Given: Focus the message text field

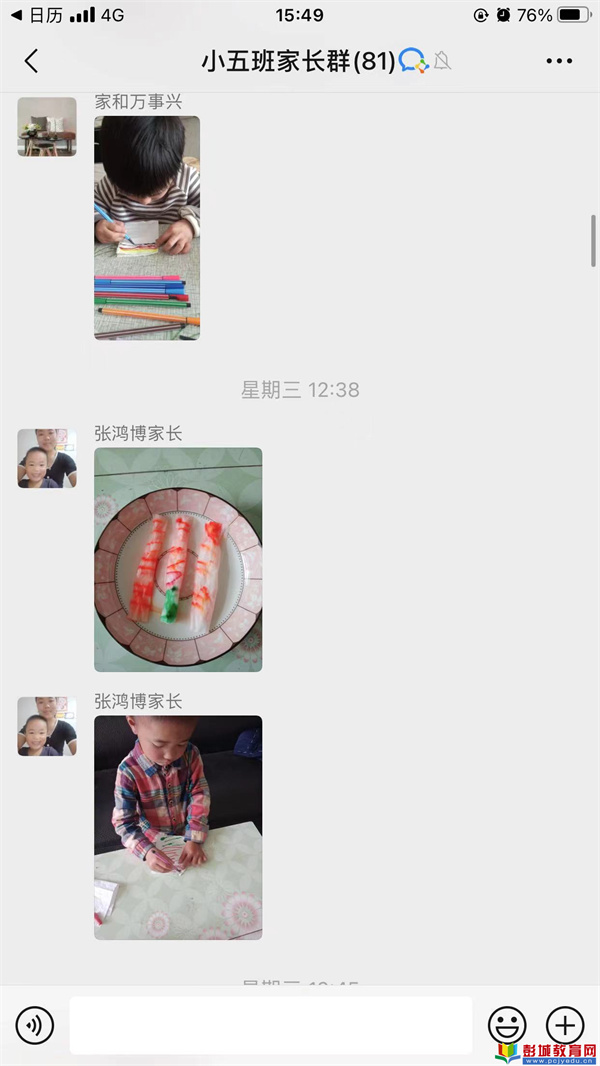Looking at the screenshot, I should [270, 1025].
